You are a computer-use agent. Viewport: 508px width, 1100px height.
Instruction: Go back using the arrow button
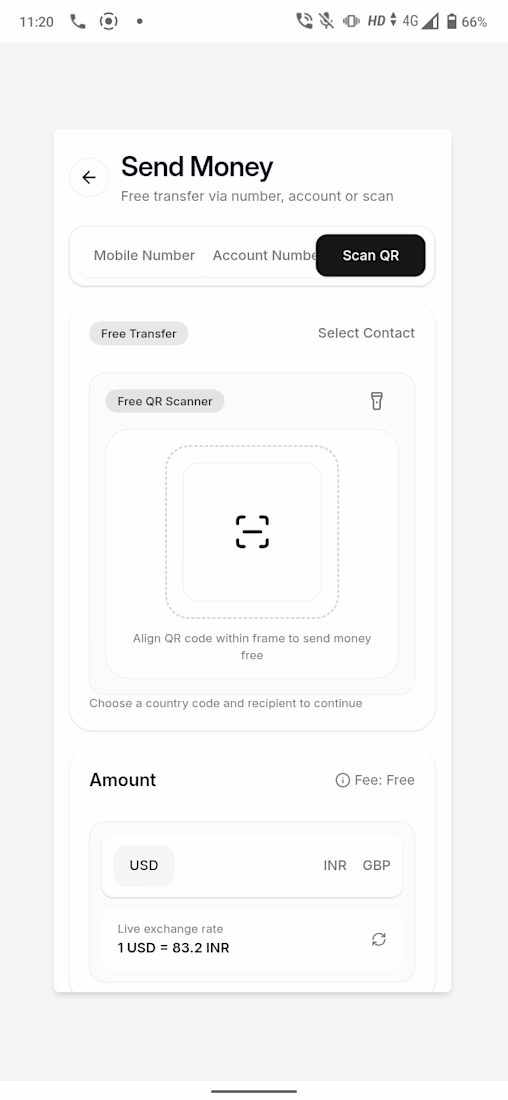pyautogui.click(x=89, y=177)
